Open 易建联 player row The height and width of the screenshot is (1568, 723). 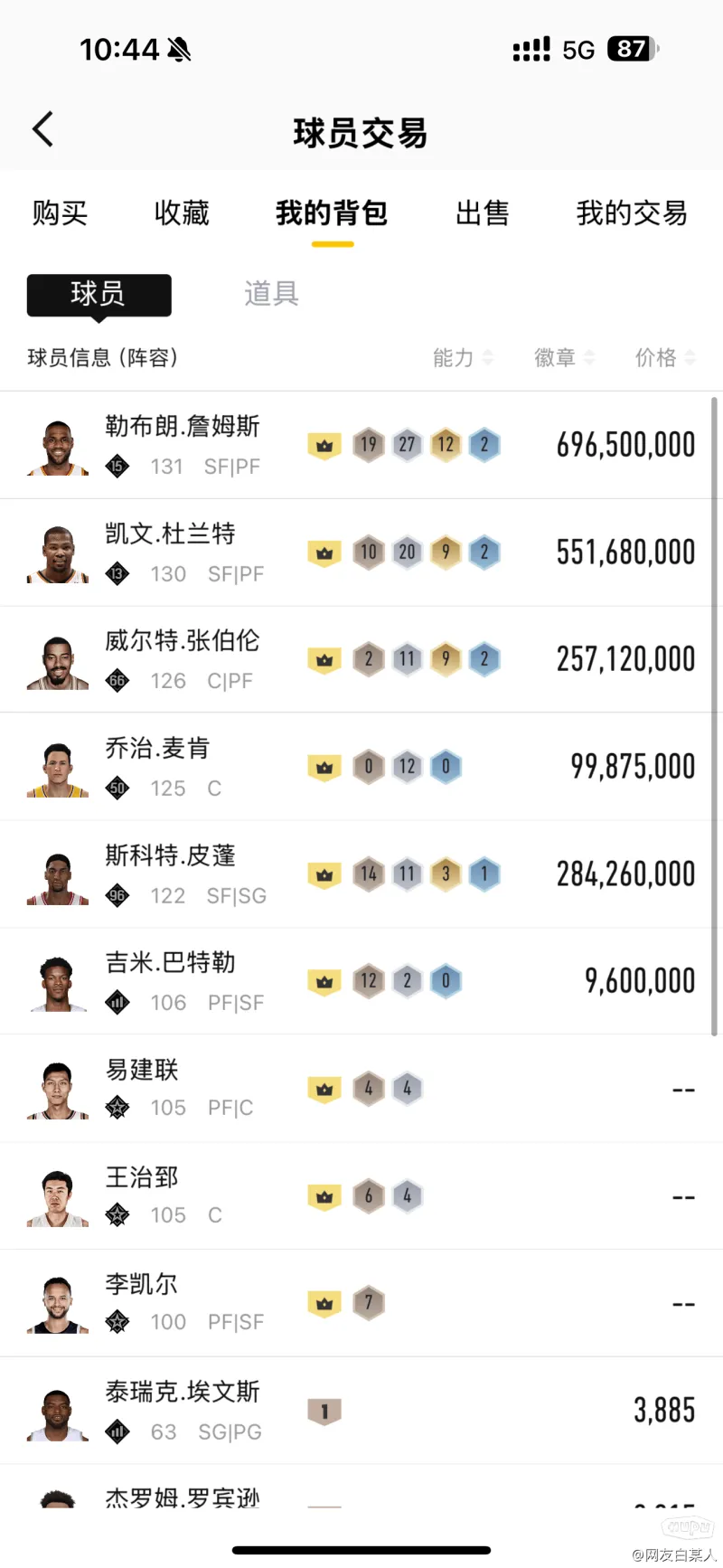click(x=361, y=1089)
